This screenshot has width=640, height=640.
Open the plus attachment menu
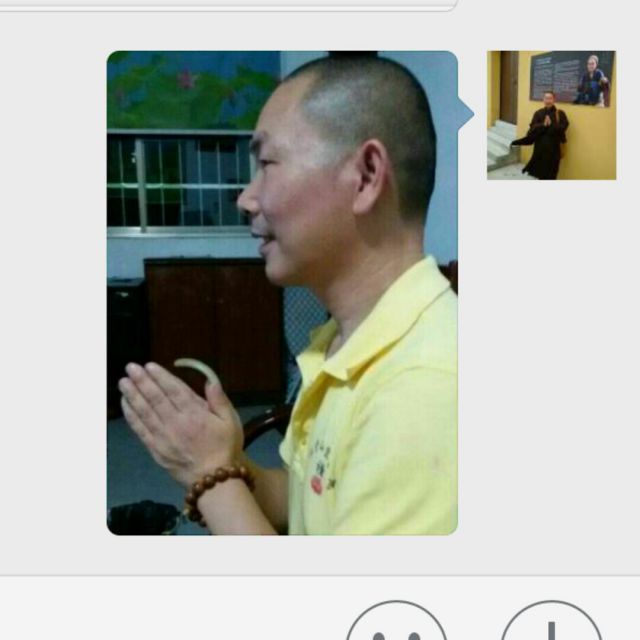[551, 625]
